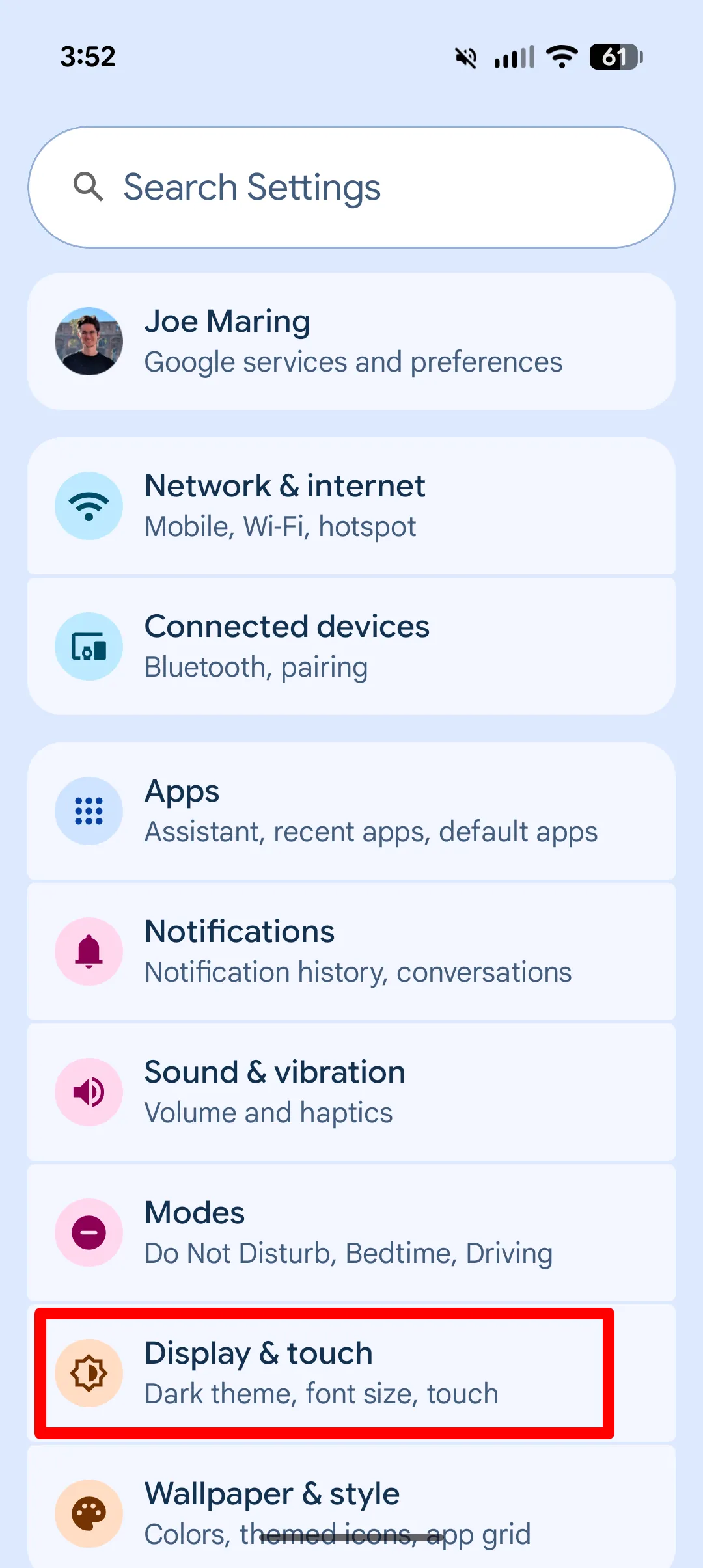Select Sound & vibration
The height and width of the screenshot is (1568, 703).
[x=351, y=1092]
